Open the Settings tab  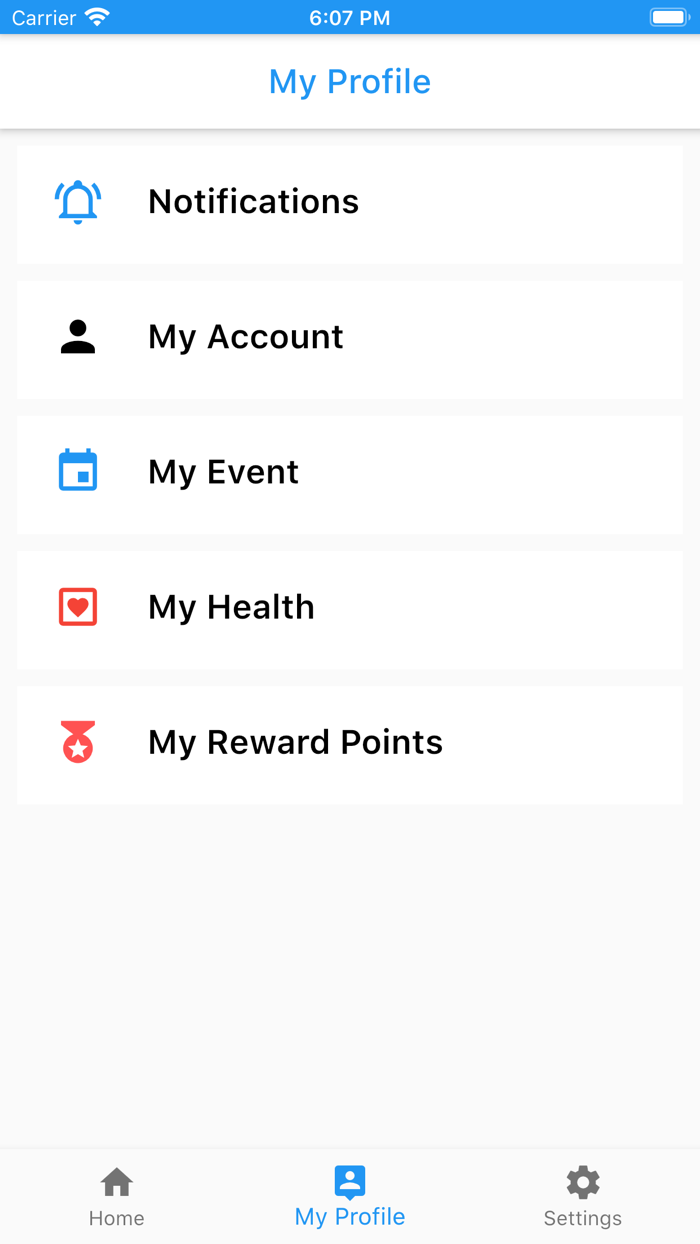pos(583,1197)
